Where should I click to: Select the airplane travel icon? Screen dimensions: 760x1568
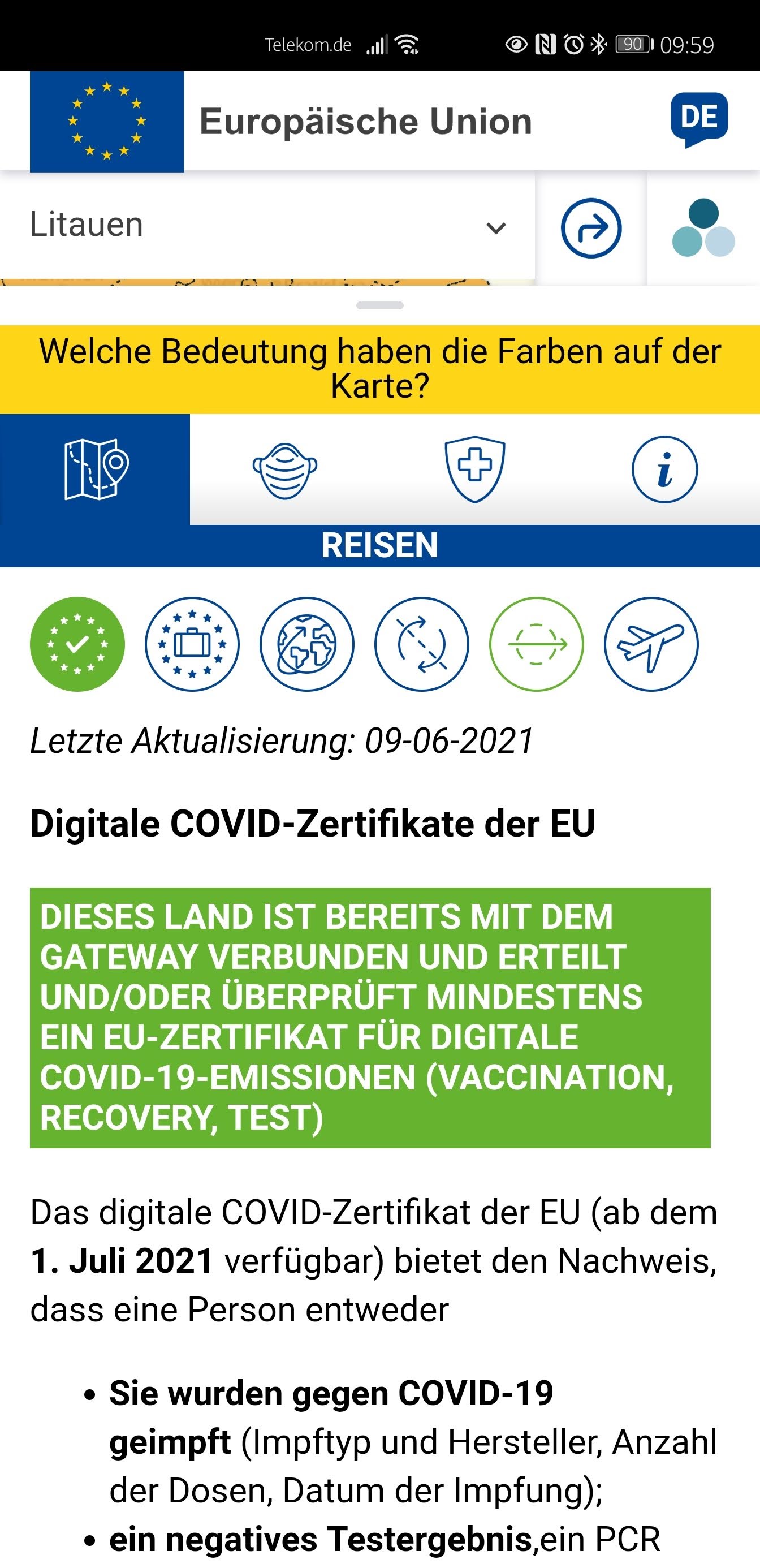[650, 643]
